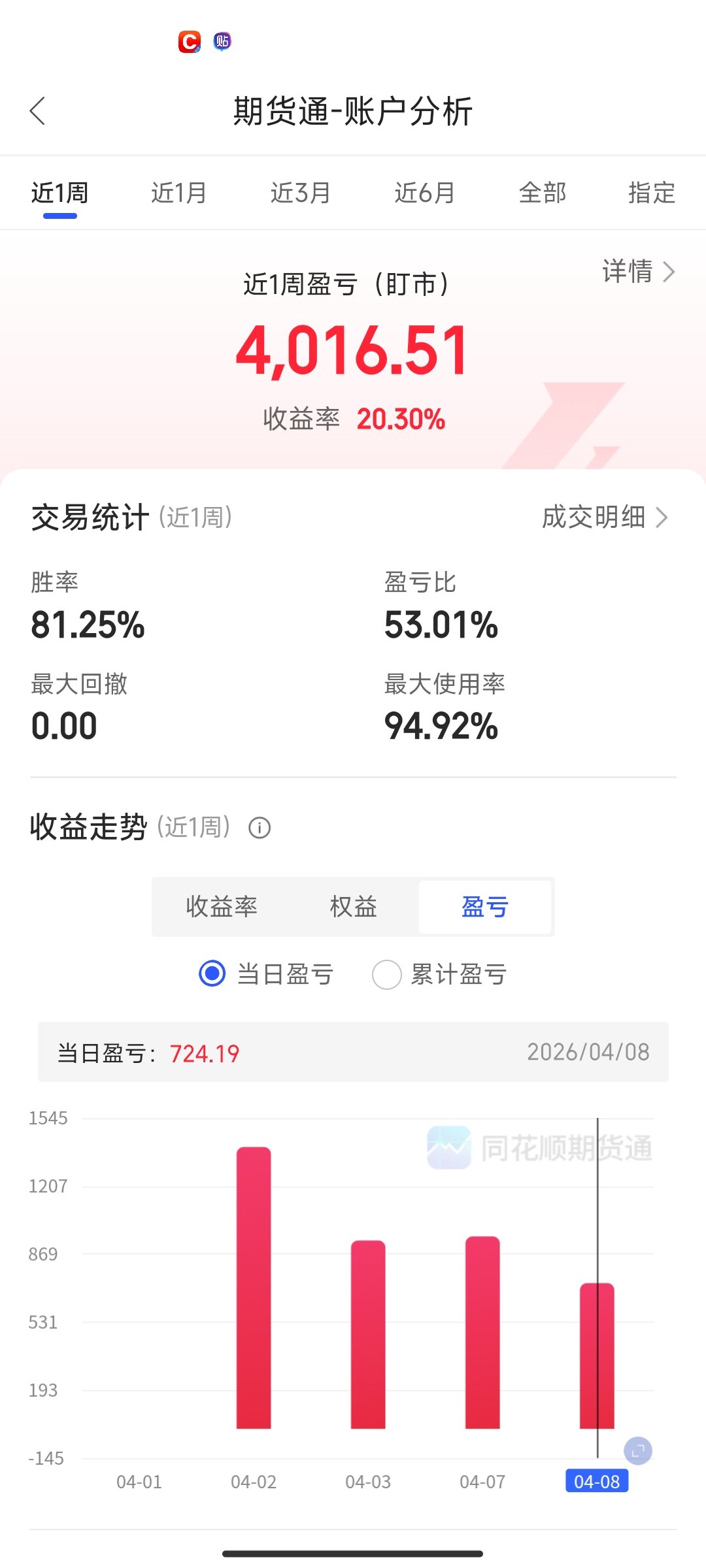Viewport: 706px width, 1568px height.
Task: Switch chart to 权益
Action: (353, 907)
